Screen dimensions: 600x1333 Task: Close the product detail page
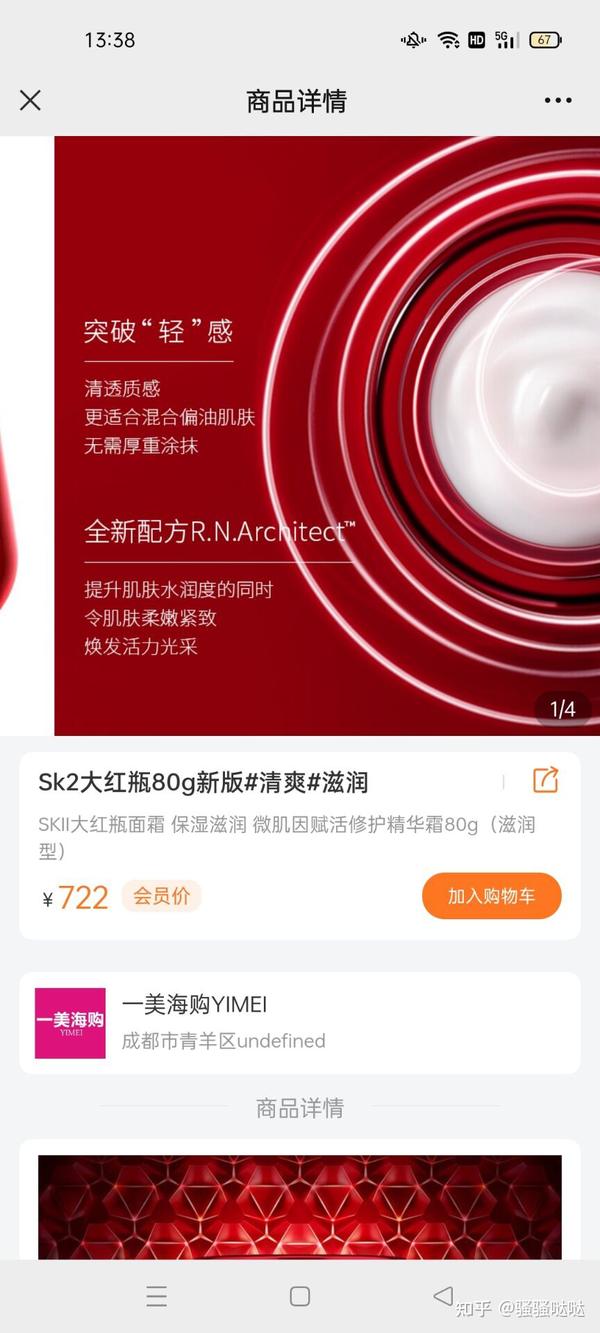point(30,100)
